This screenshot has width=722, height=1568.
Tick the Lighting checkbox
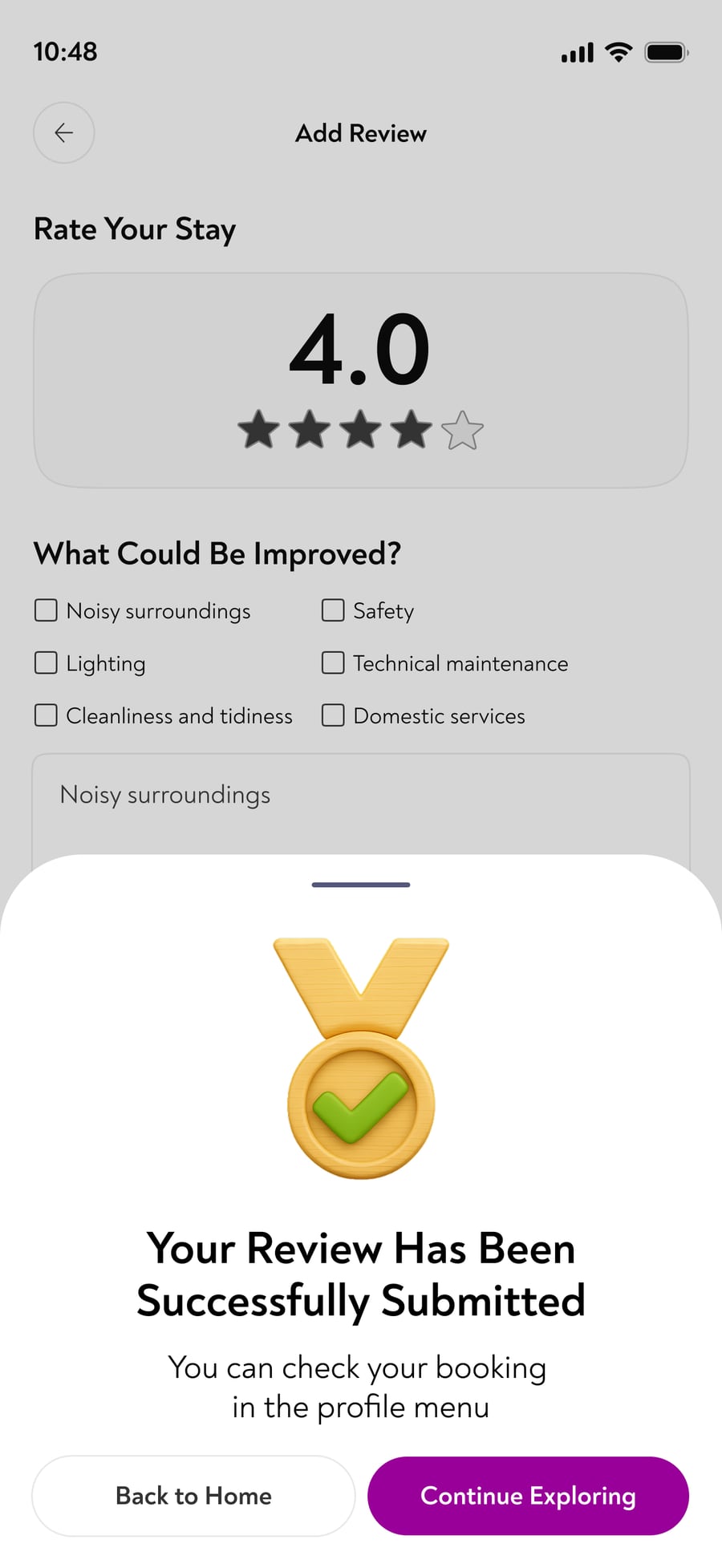tap(46, 662)
